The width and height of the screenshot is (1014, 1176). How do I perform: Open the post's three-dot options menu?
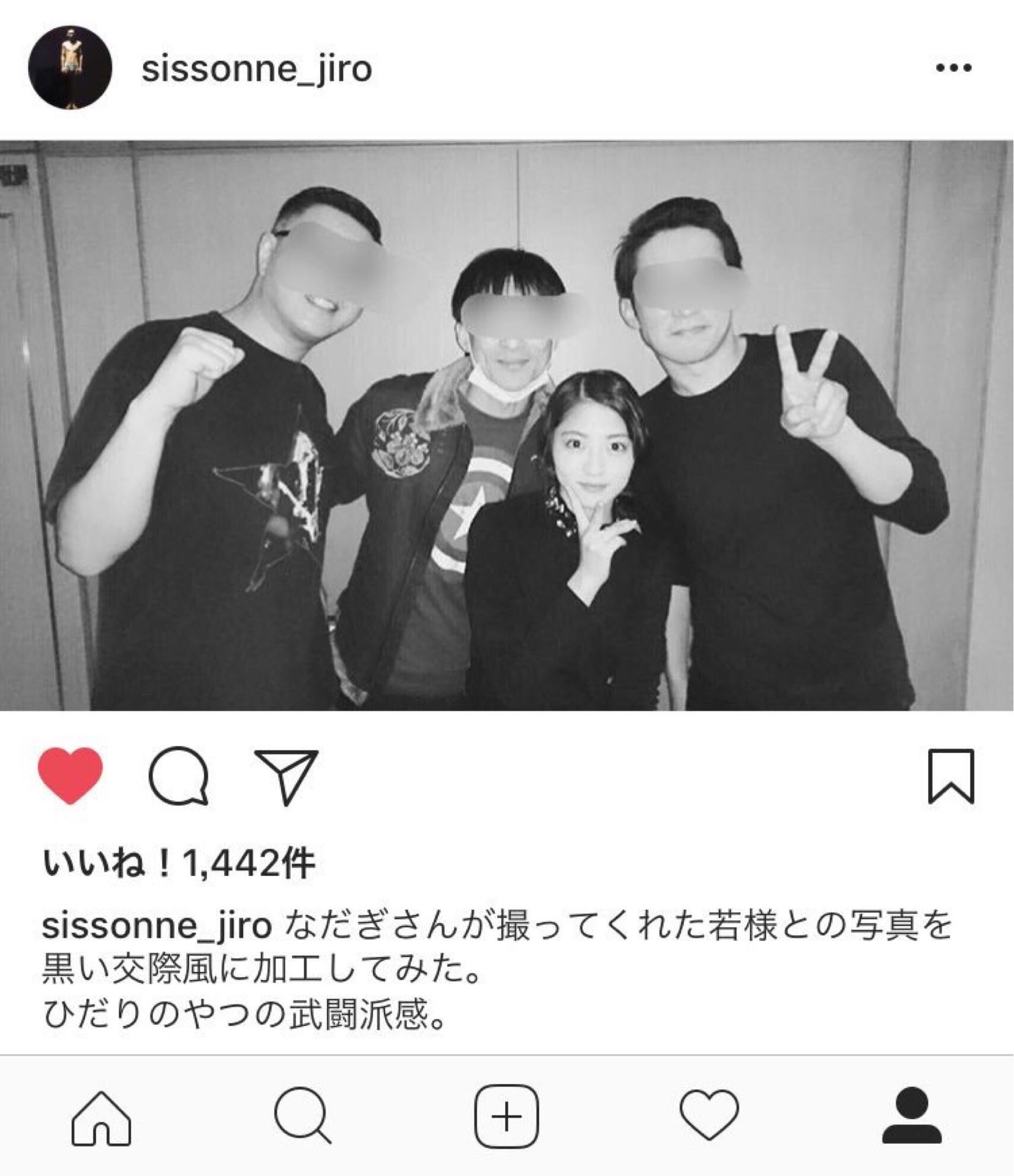pos(953,68)
